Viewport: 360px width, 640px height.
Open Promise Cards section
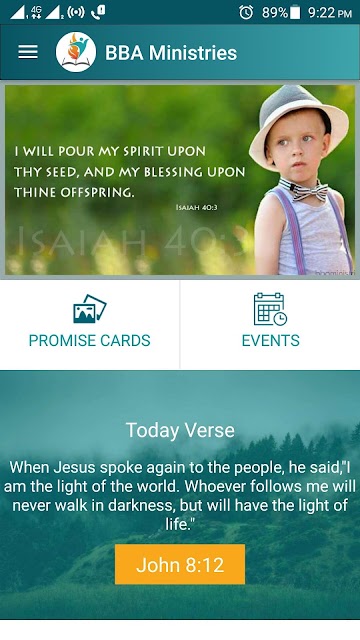89,324
